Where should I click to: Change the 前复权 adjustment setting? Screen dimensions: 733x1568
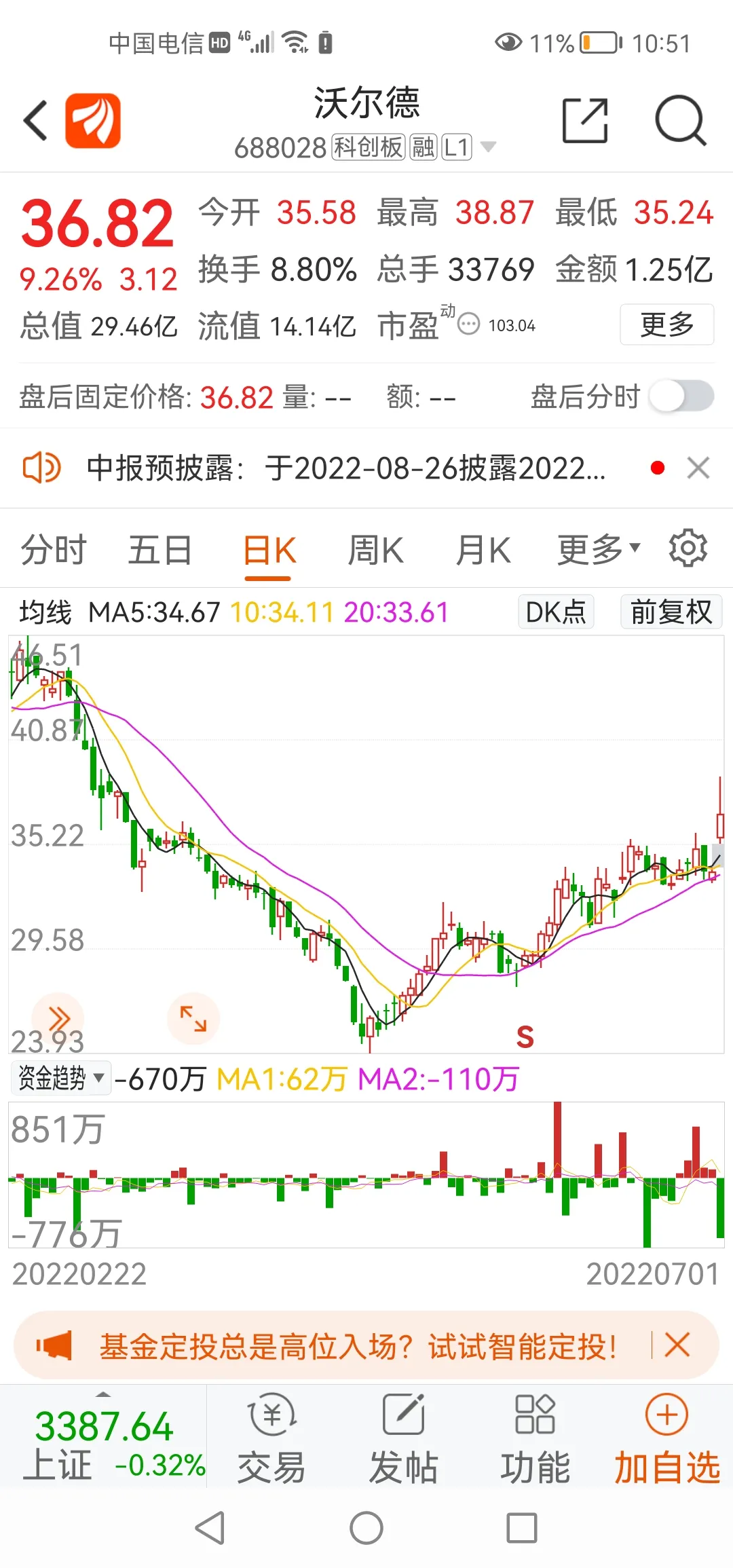[671, 612]
